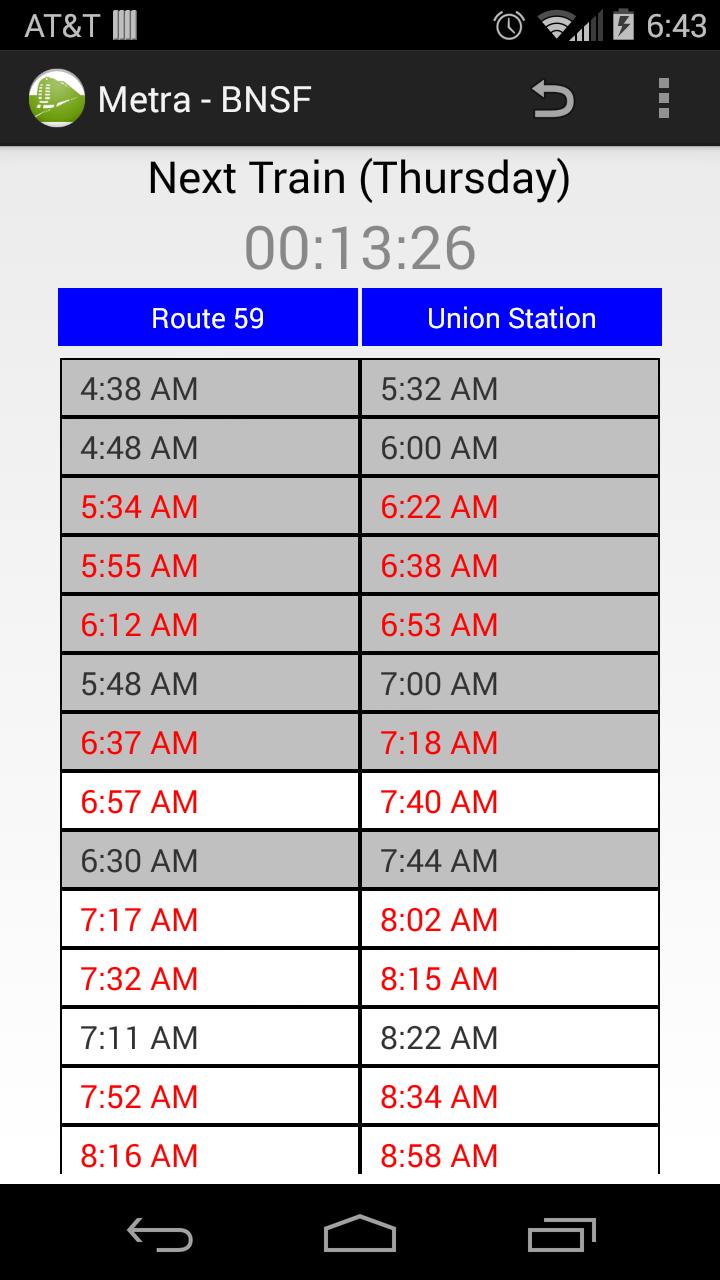Tap the Metra app icon in the header

pyautogui.click(x=57, y=98)
